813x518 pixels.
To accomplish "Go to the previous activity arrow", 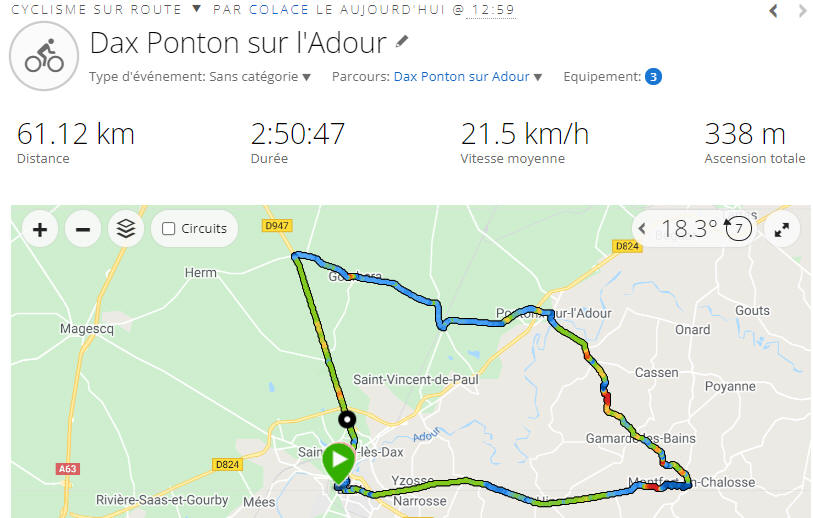I will tap(773, 11).
